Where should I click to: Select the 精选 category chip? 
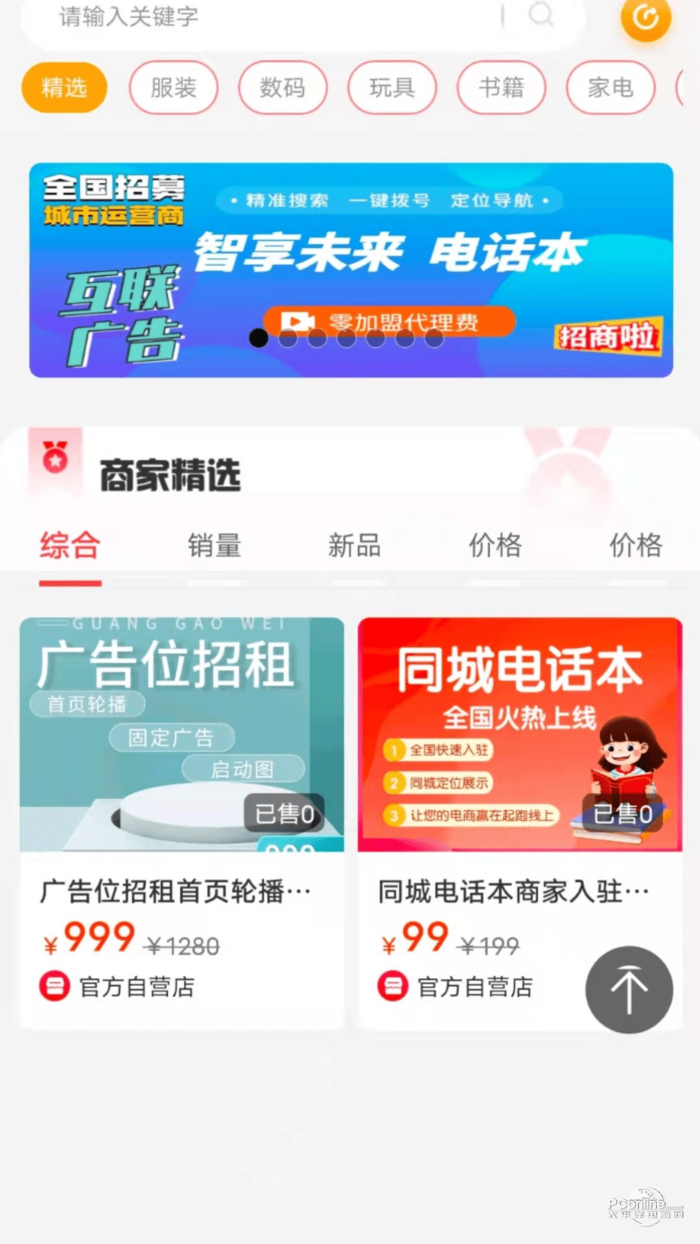pos(64,88)
